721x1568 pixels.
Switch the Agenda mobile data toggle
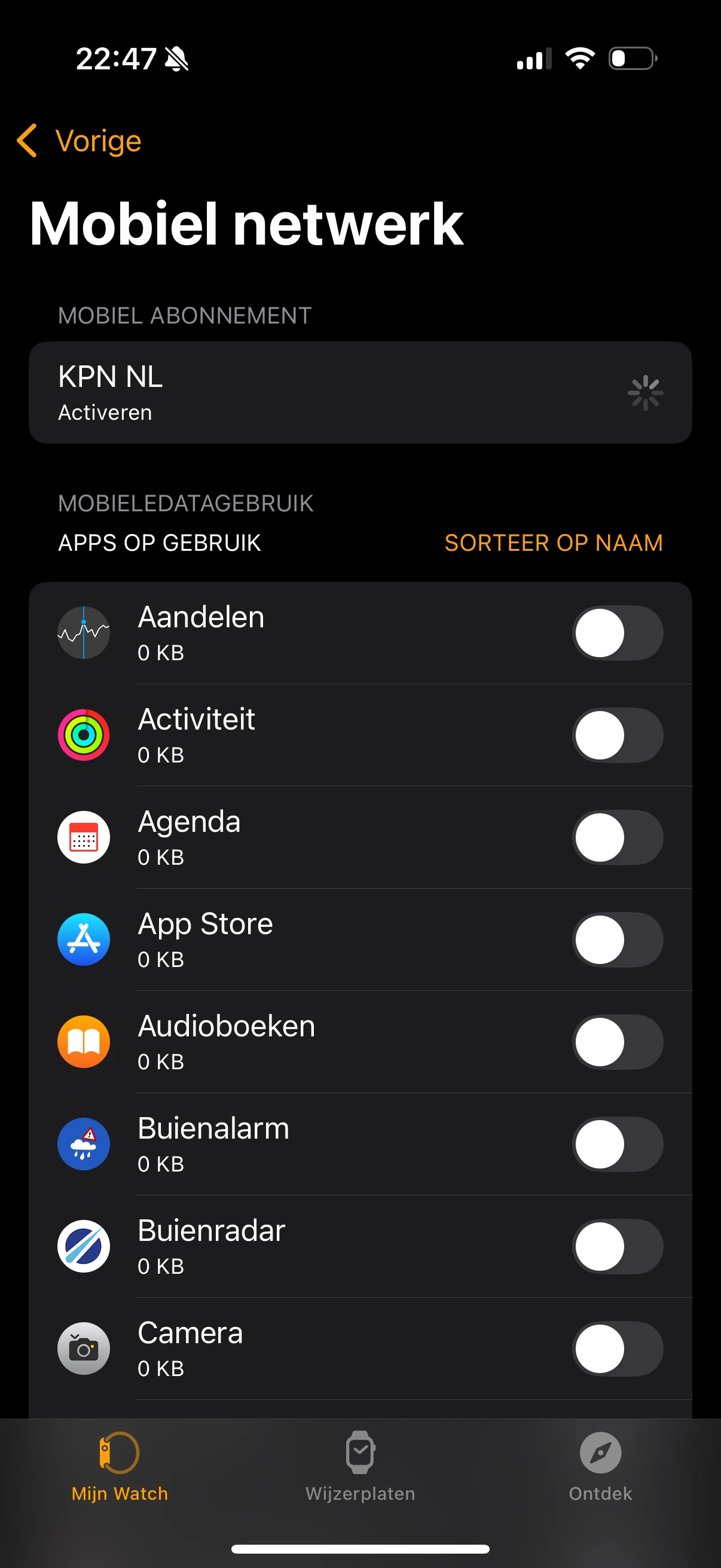(x=617, y=838)
